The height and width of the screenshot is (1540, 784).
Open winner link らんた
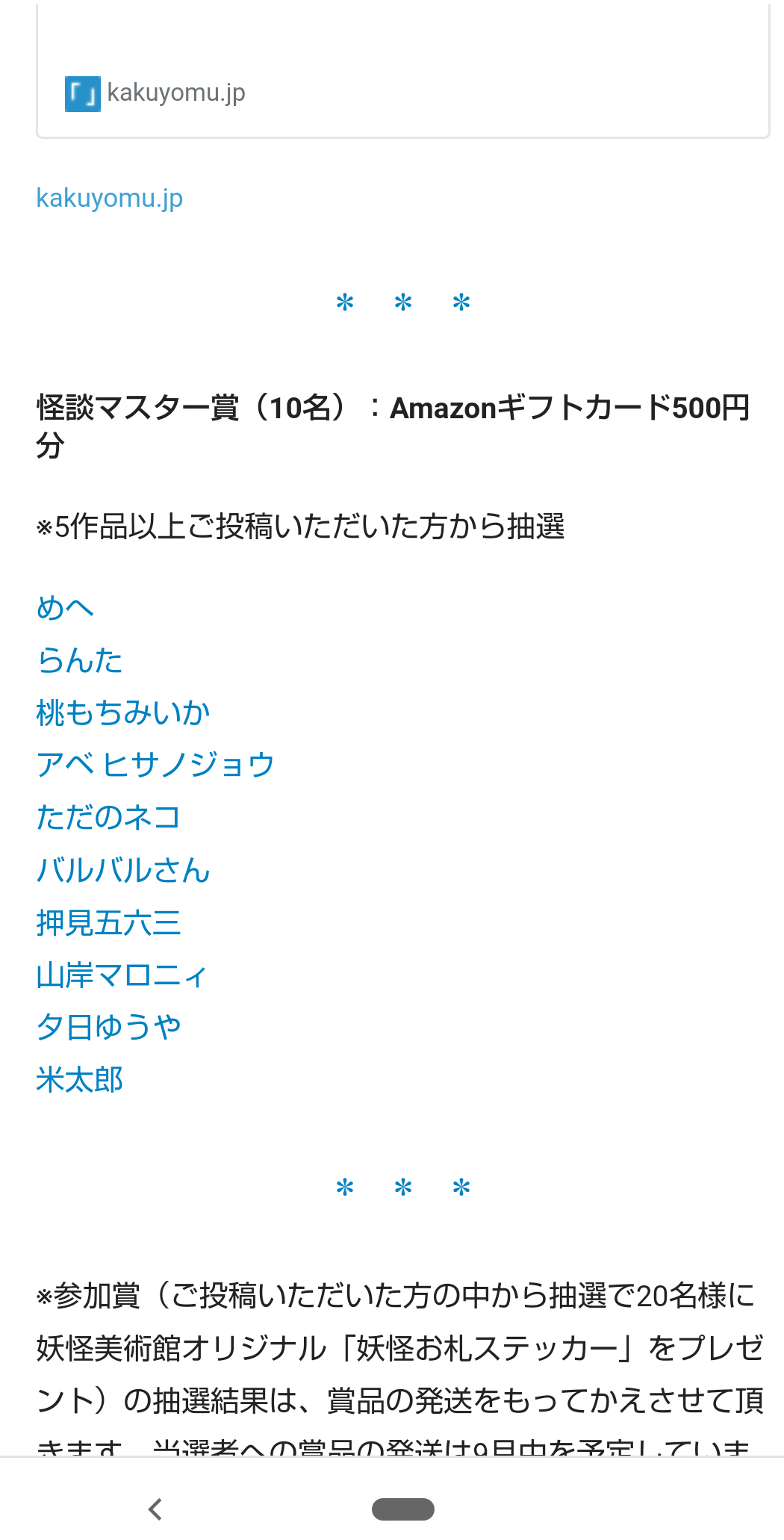tap(80, 660)
